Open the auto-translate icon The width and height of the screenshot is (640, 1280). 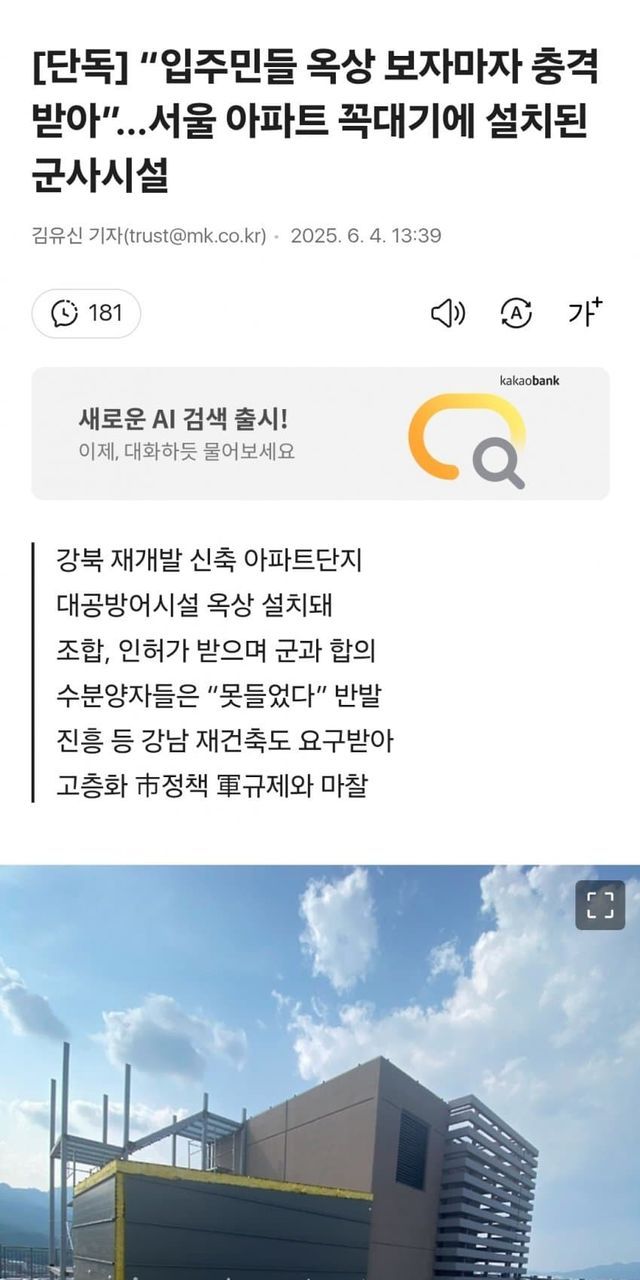coord(516,314)
